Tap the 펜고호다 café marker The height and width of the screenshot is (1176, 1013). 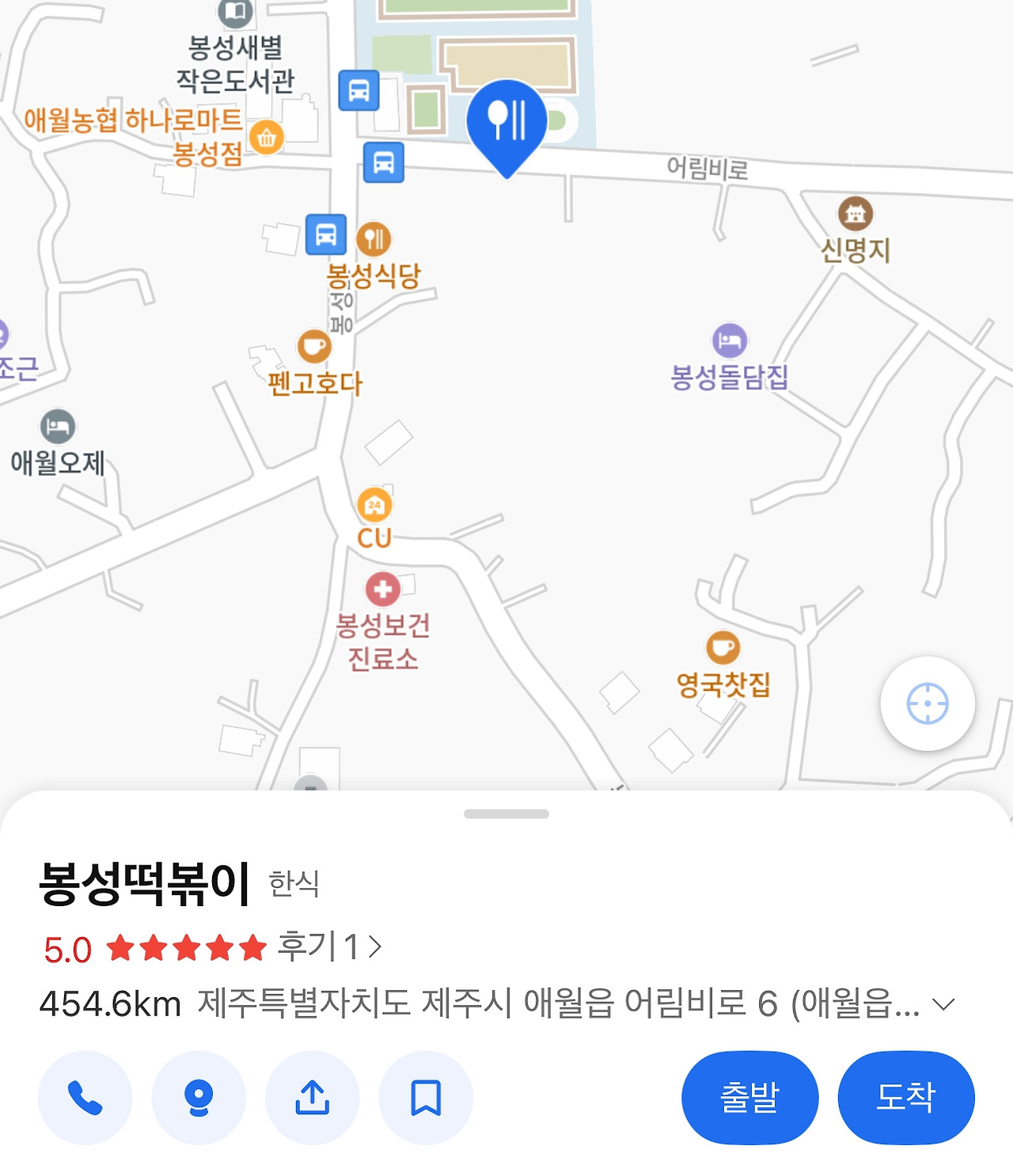[313, 347]
